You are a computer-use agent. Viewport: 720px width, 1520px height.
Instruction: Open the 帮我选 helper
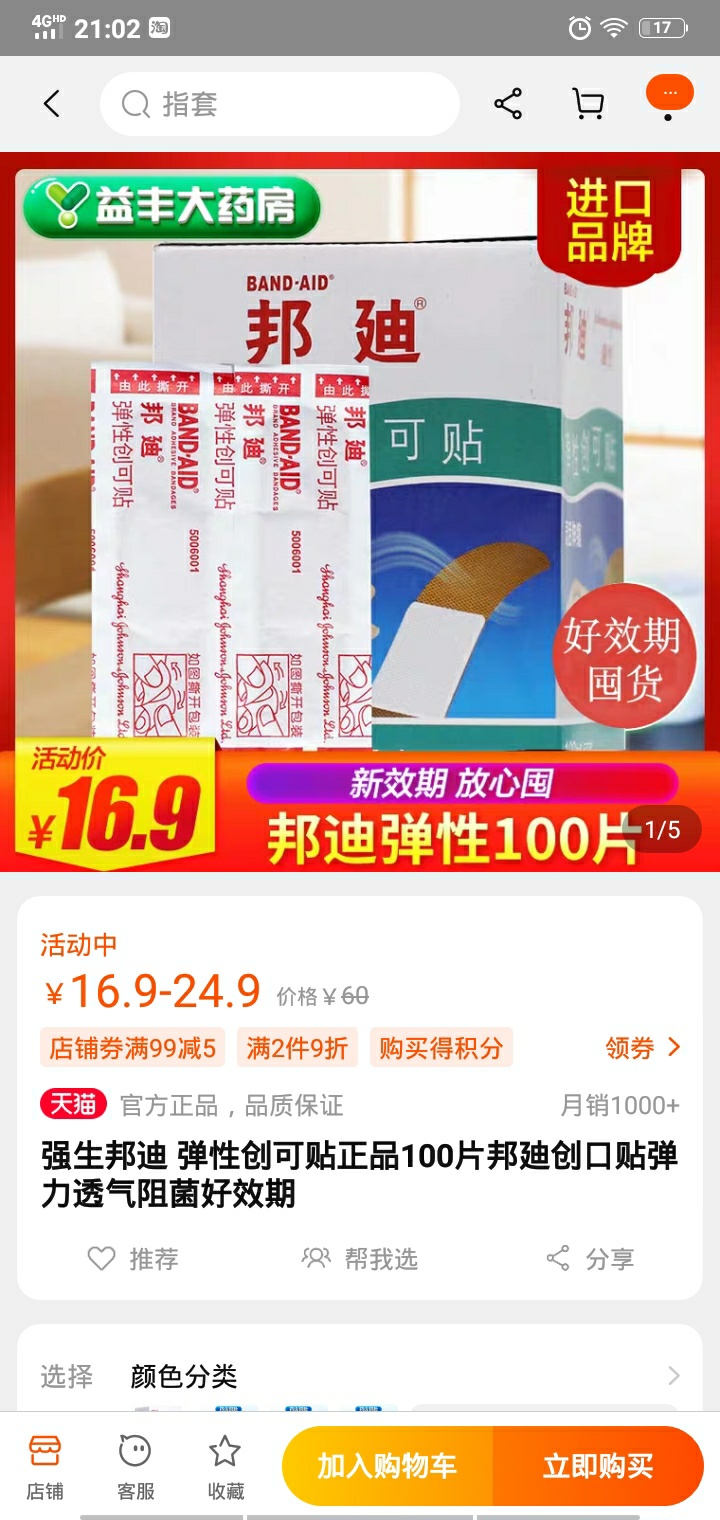[x=360, y=1258]
